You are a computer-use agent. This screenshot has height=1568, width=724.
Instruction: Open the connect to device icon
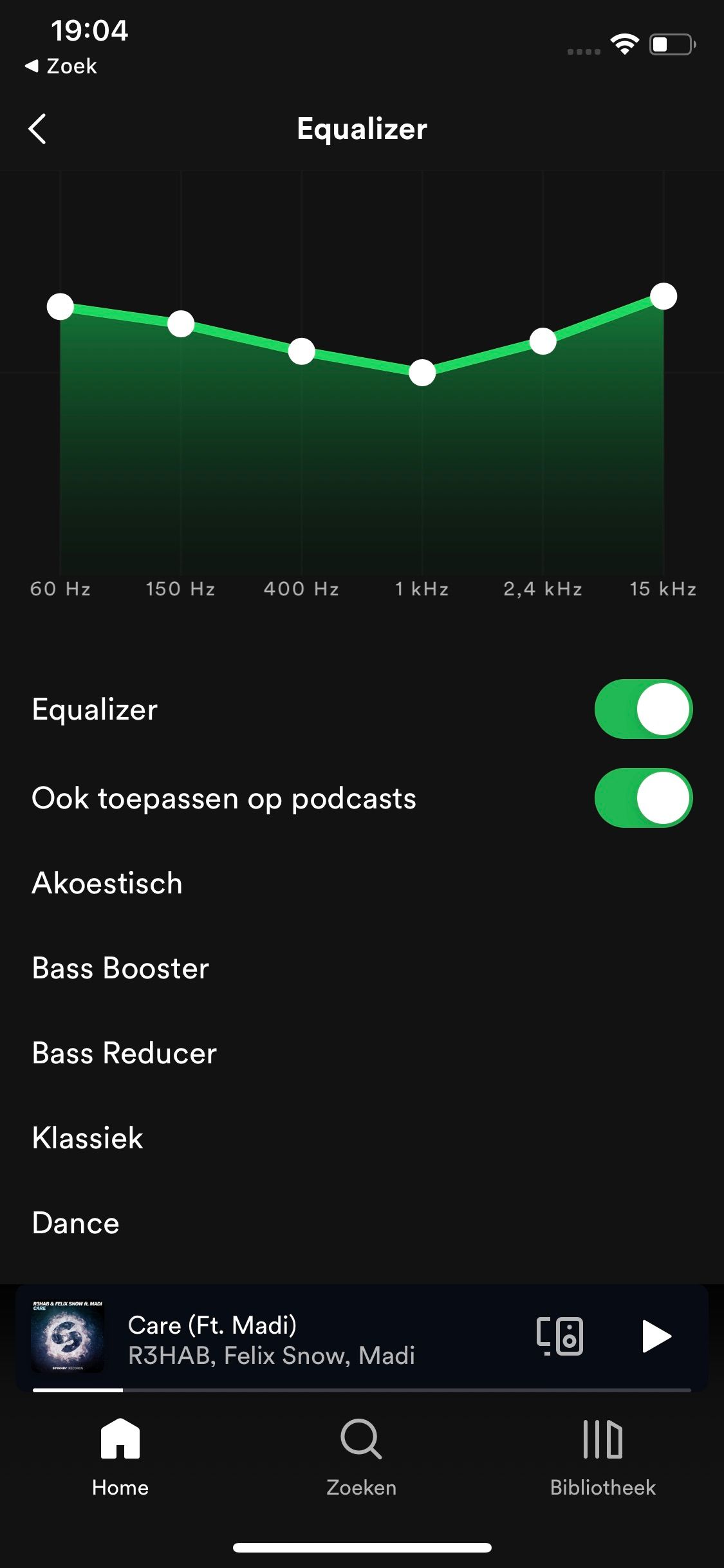pos(560,1337)
